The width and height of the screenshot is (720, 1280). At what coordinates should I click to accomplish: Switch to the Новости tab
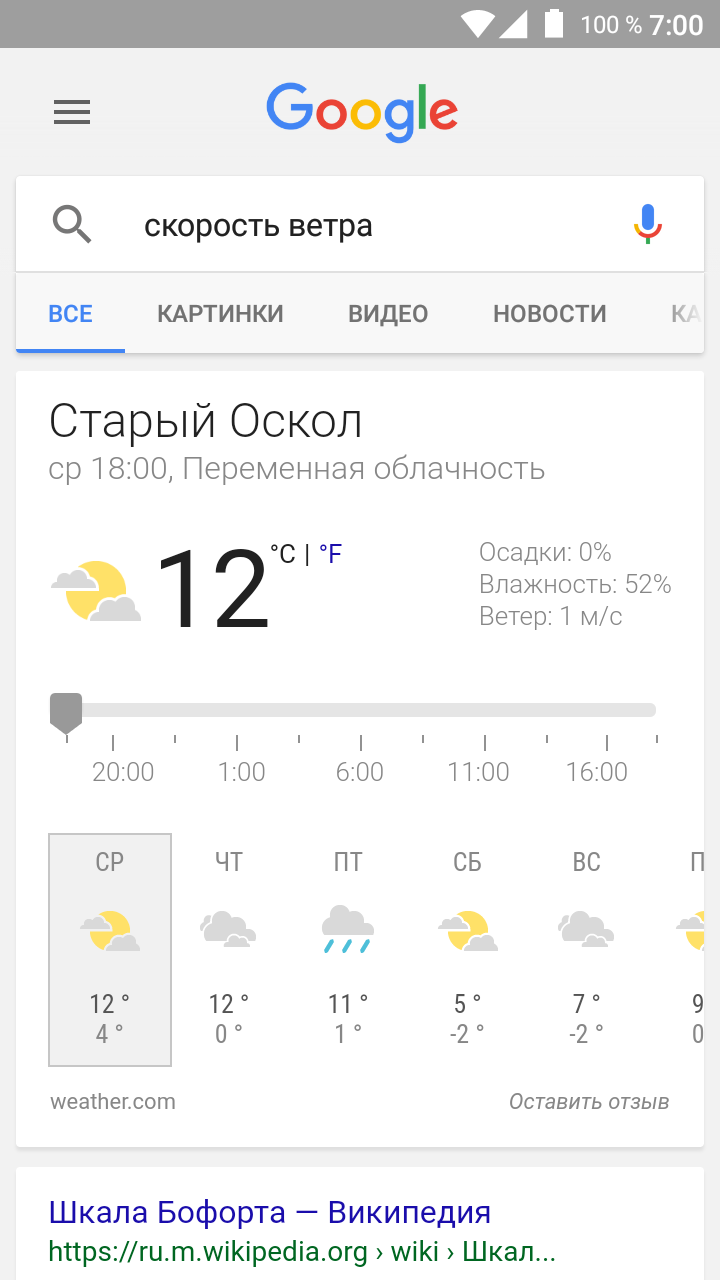[550, 313]
